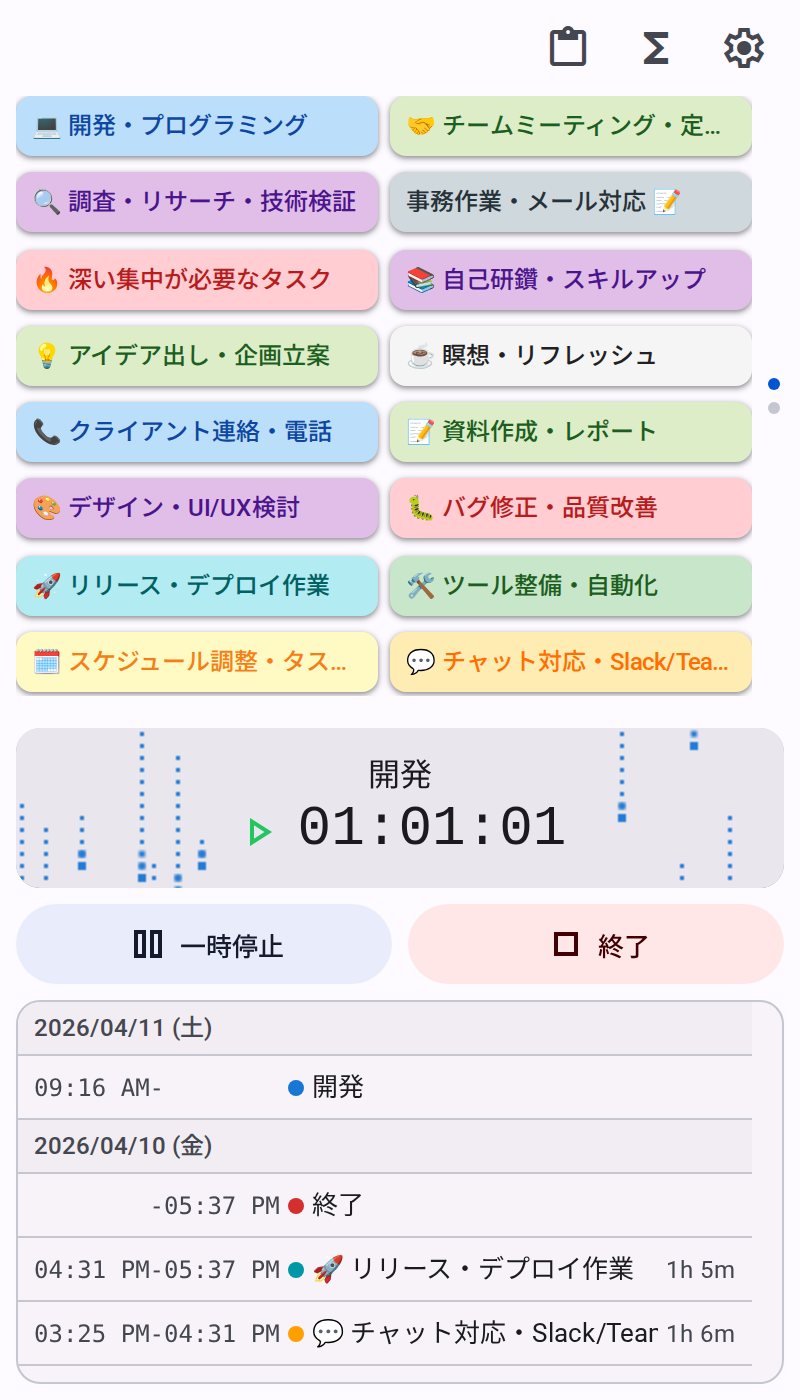800x1400 pixels.
Task: Select the チームミーティング activity chip
Action: pos(570,126)
